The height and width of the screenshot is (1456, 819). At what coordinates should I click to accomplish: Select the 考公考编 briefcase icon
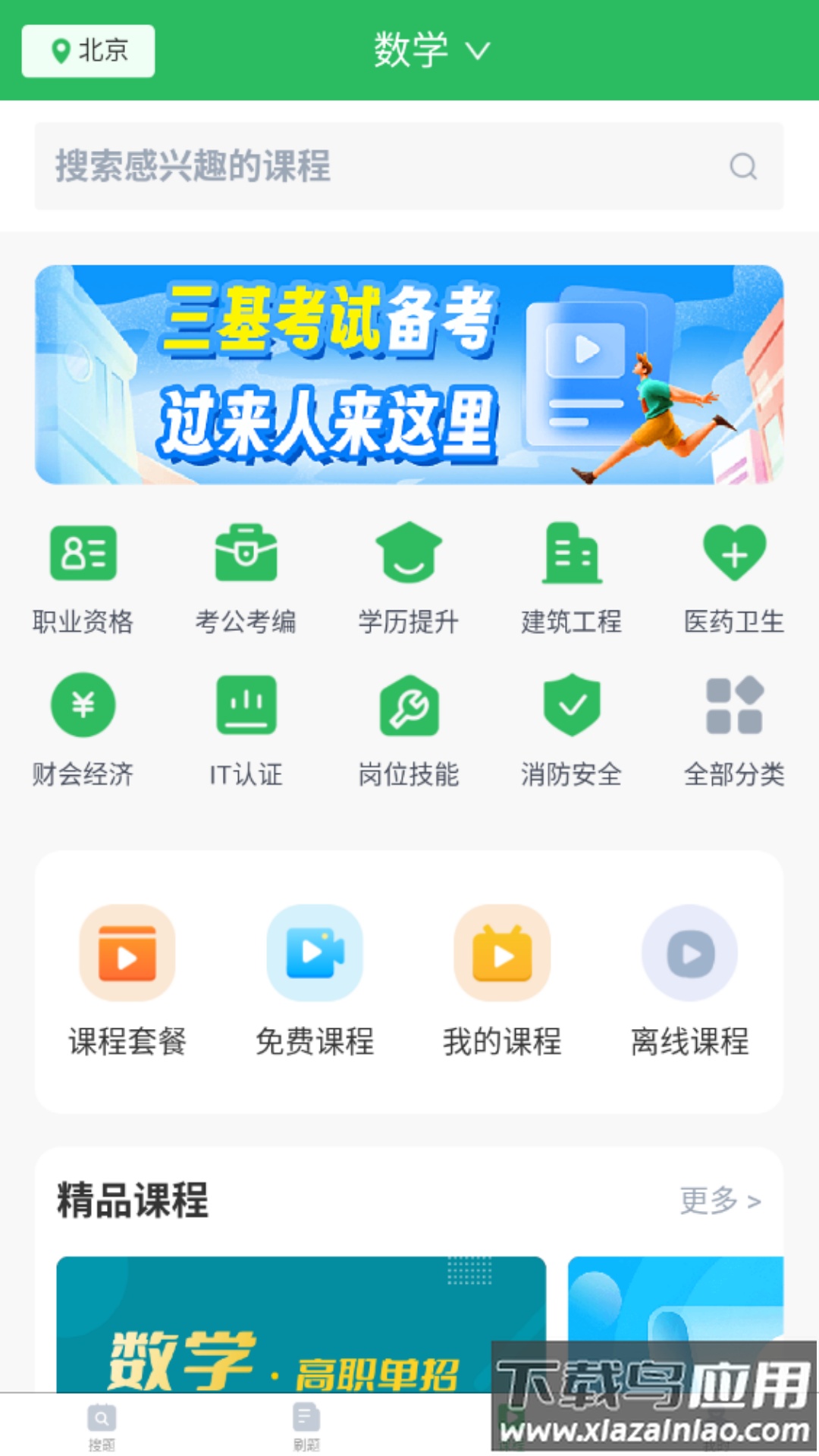click(246, 554)
